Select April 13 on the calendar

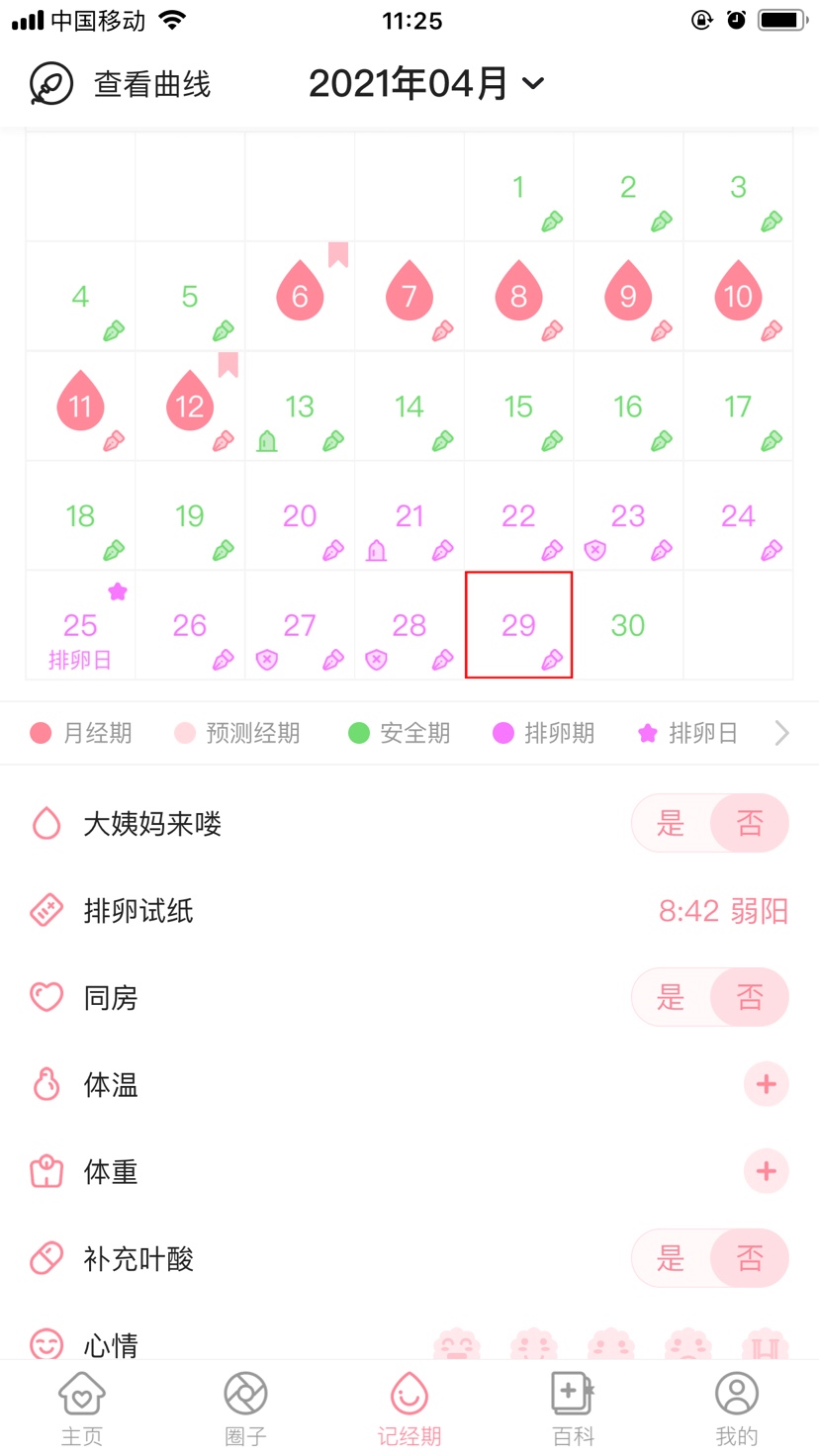(x=300, y=406)
